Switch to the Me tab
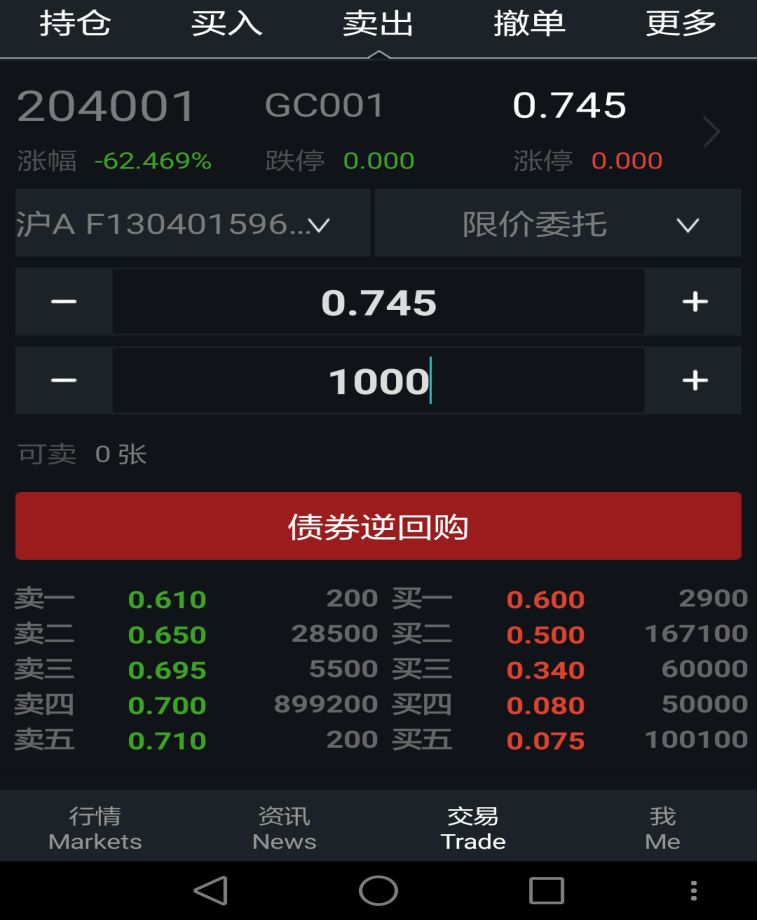 662,828
